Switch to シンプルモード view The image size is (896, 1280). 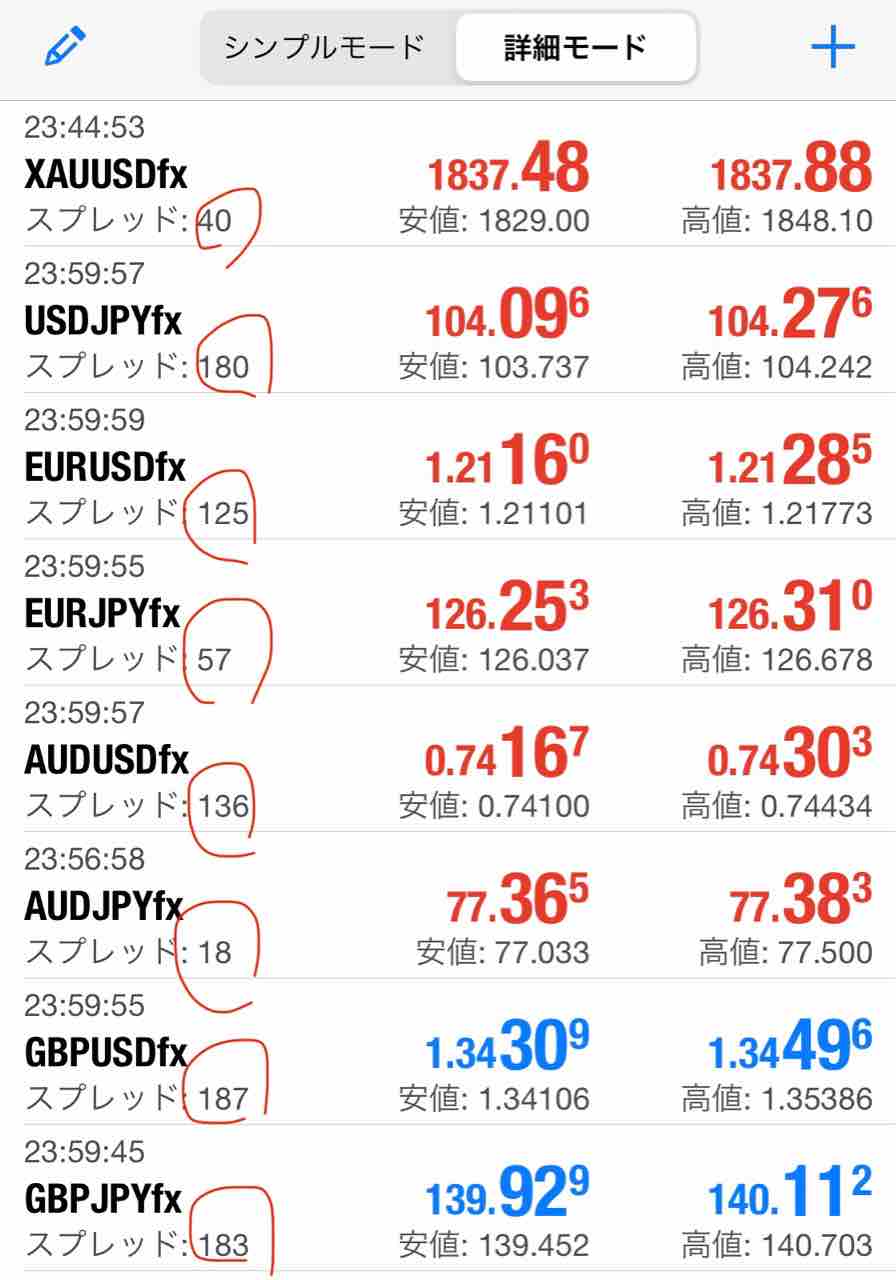click(x=324, y=47)
